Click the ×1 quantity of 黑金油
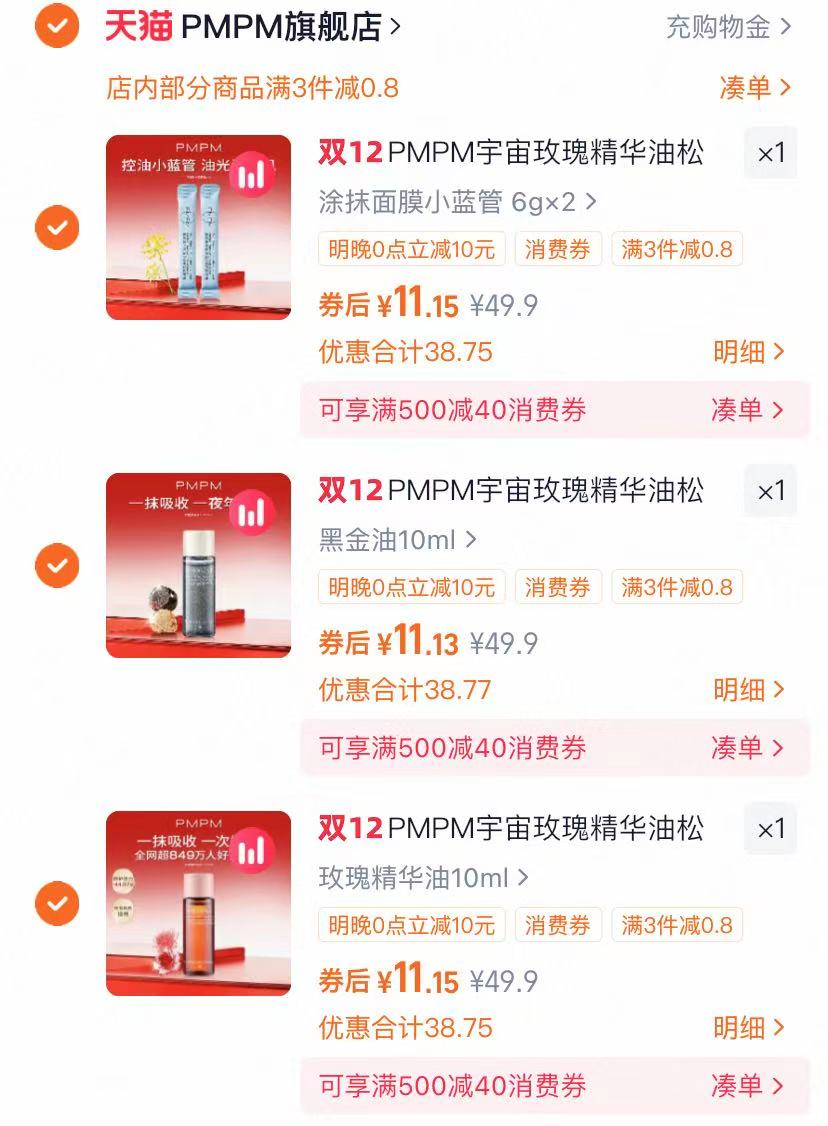Screen dimensions: 828x1126 (x=770, y=491)
